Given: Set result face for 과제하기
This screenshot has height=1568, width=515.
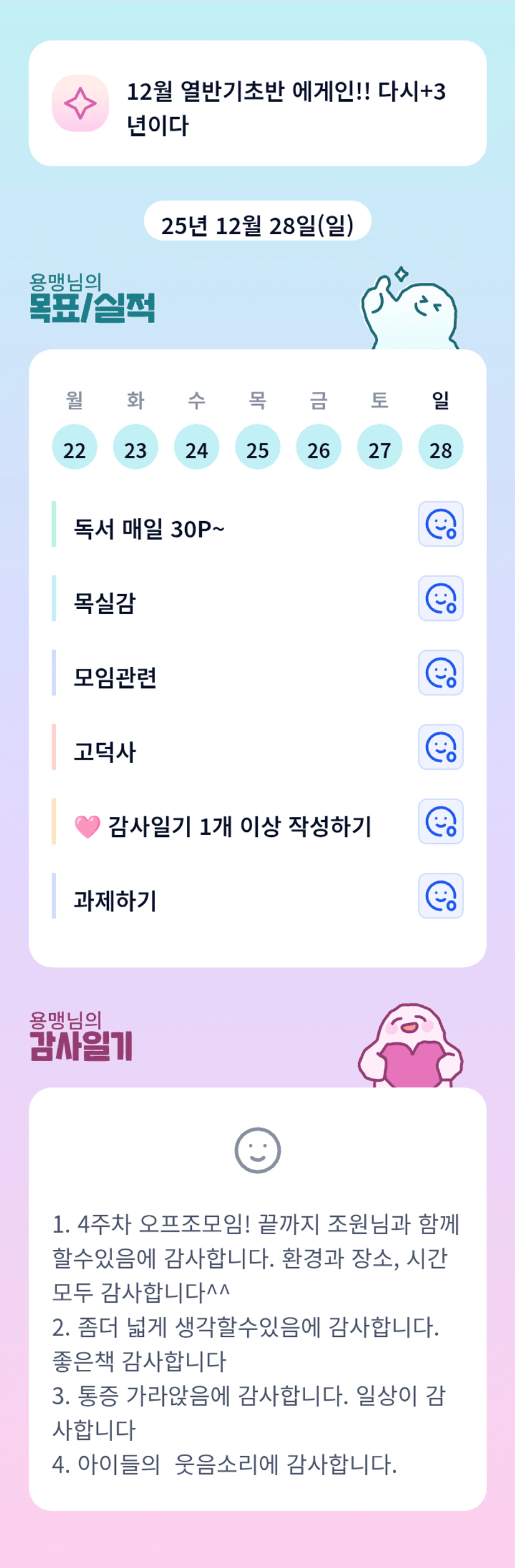Looking at the screenshot, I should click(441, 896).
